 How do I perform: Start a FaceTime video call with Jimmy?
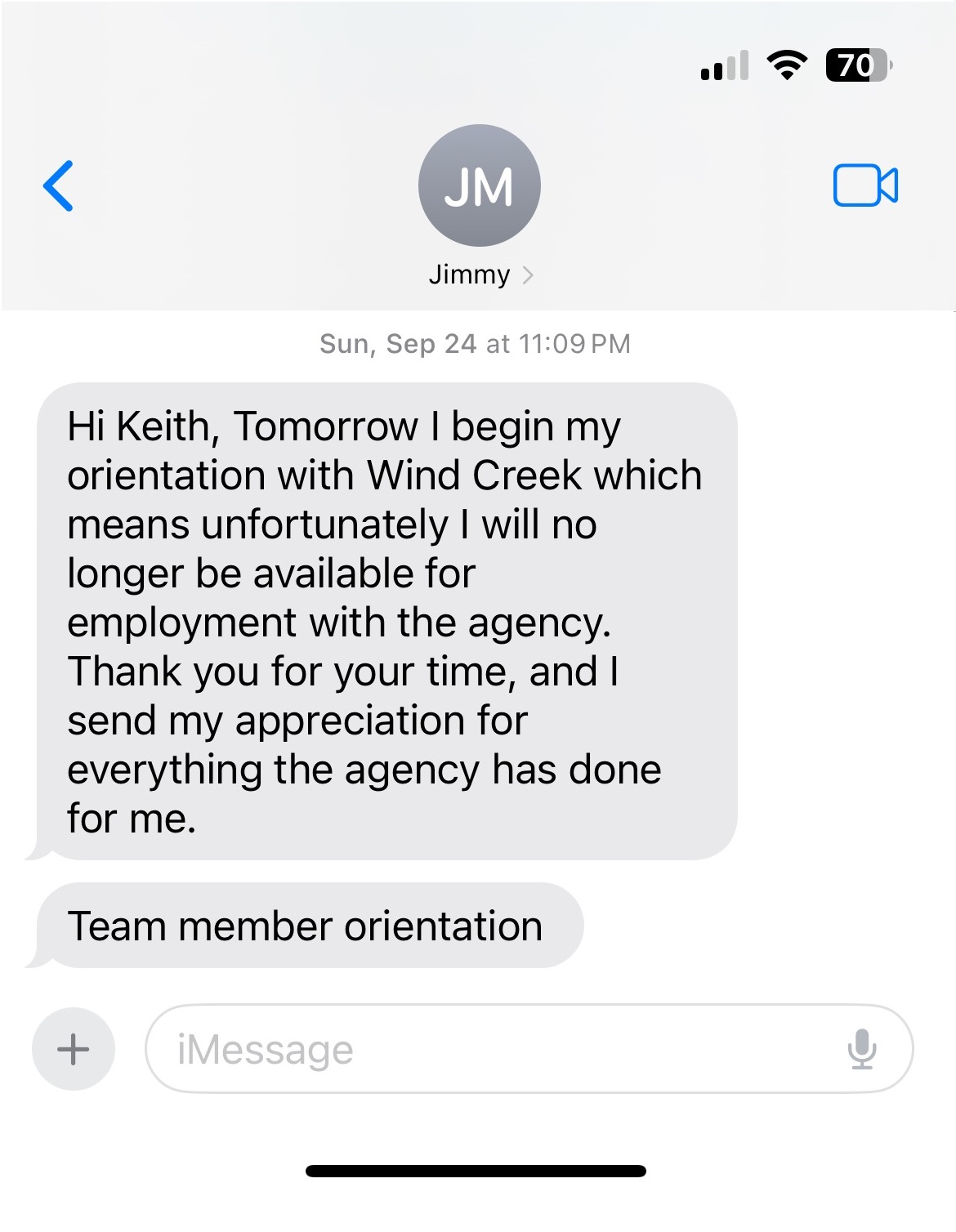click(865, 185)
